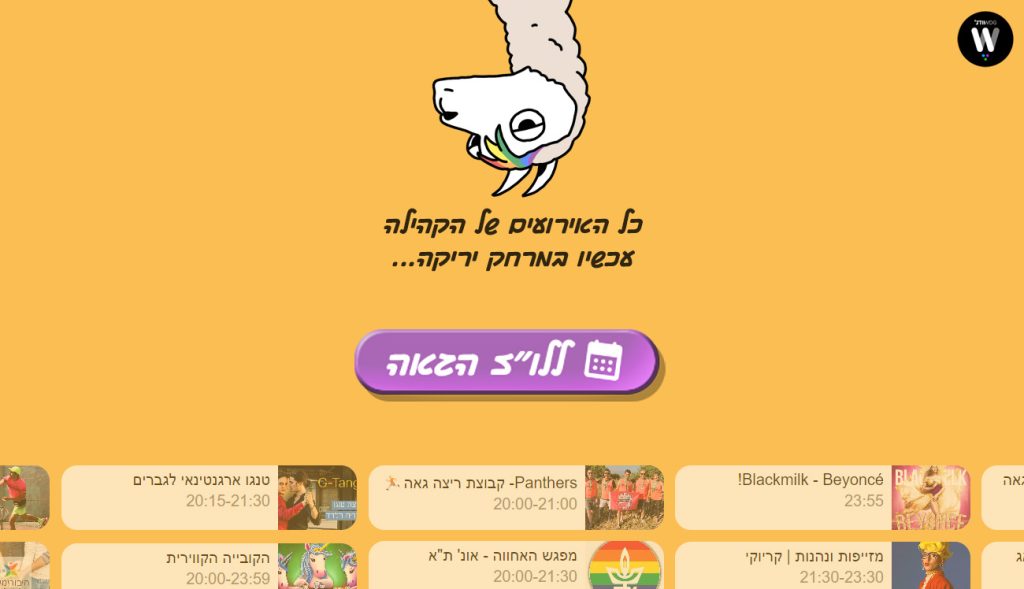Image resolution: width=1024 pixels, height=589 pixels.
Task: Open the pride calendar button לו"ז הגאווה
Action: (x=506, y=361)
